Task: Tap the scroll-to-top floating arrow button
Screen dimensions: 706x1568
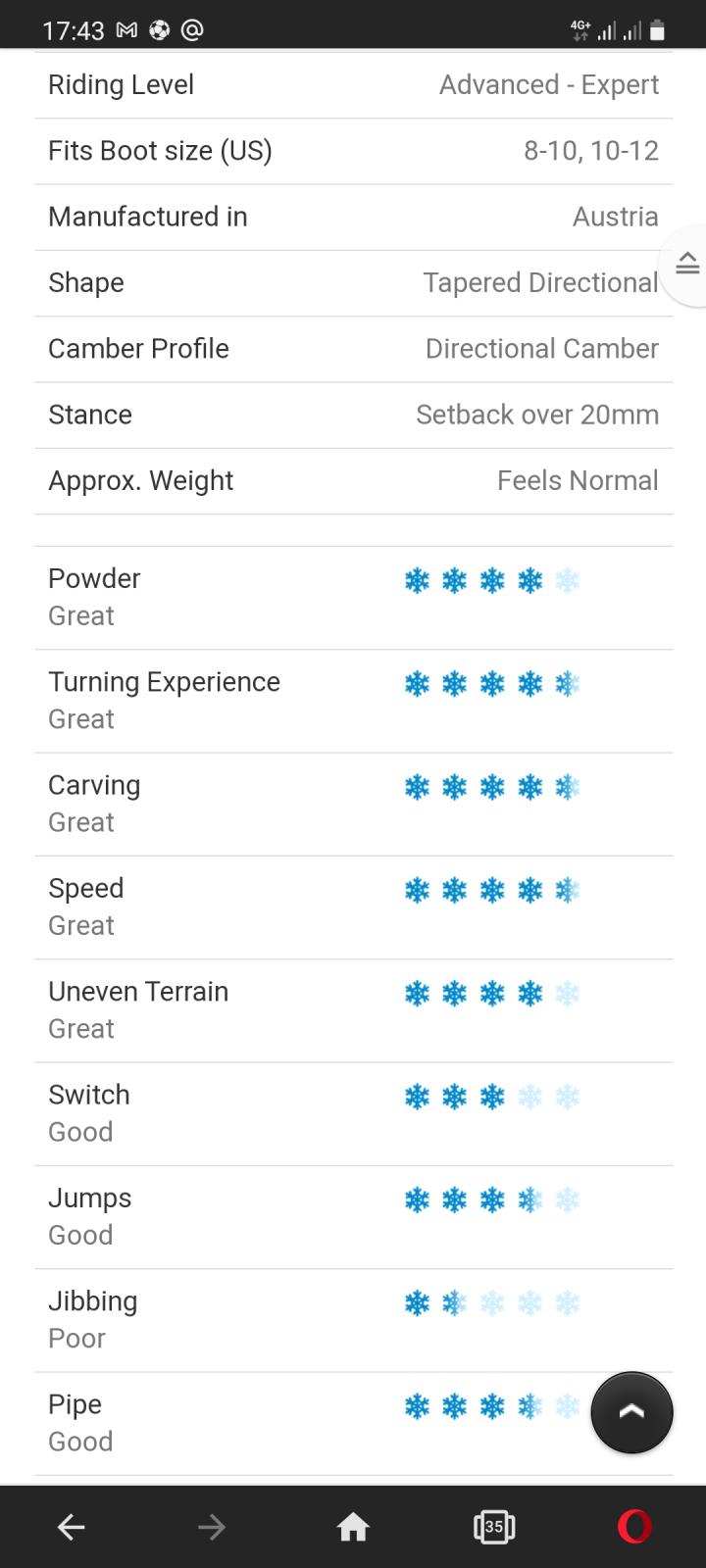Action: [631, 1412]
